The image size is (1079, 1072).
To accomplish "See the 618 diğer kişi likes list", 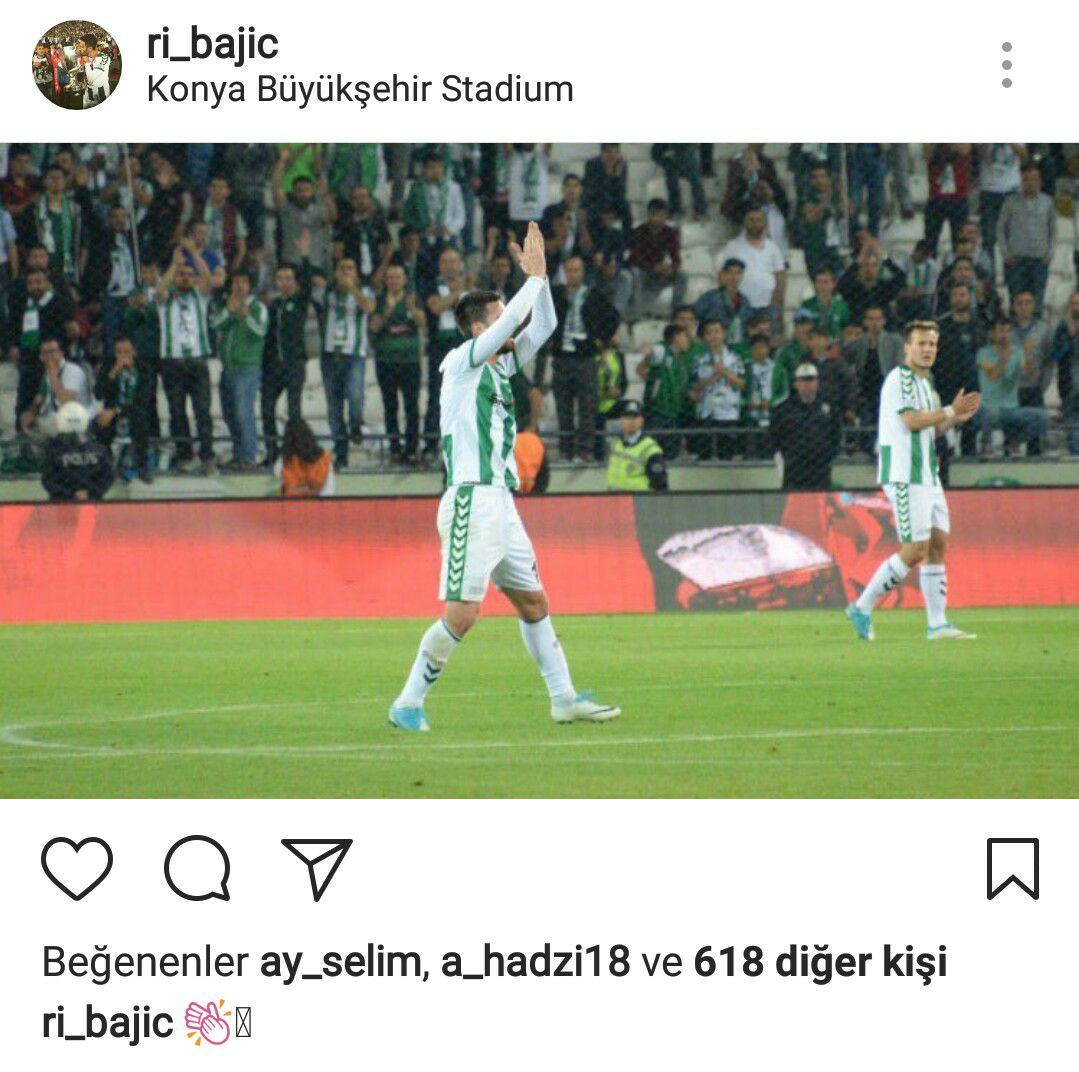I will click(820, 962).
